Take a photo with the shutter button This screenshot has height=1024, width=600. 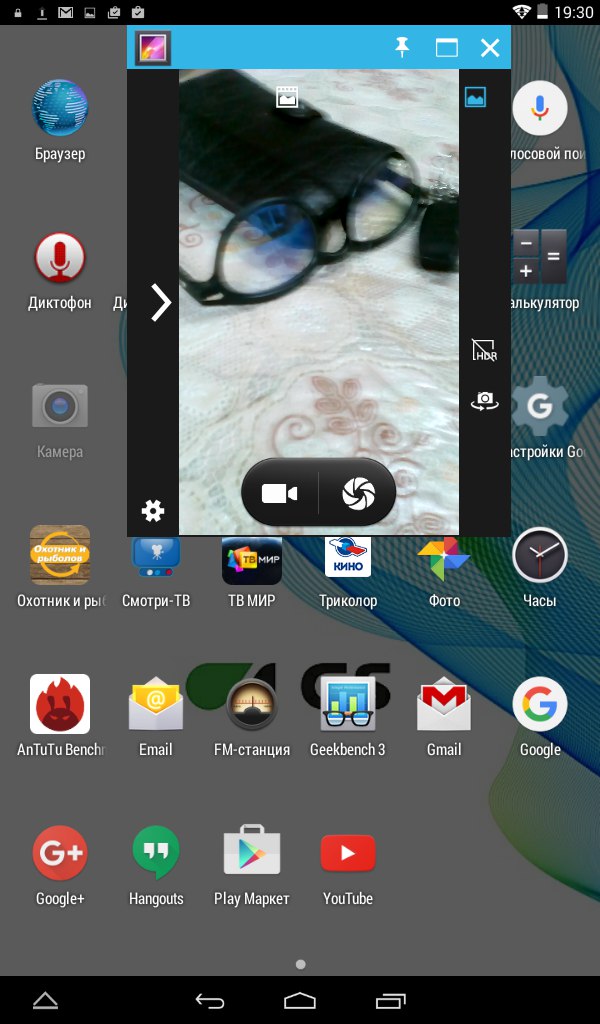click(x=357, y=492)
